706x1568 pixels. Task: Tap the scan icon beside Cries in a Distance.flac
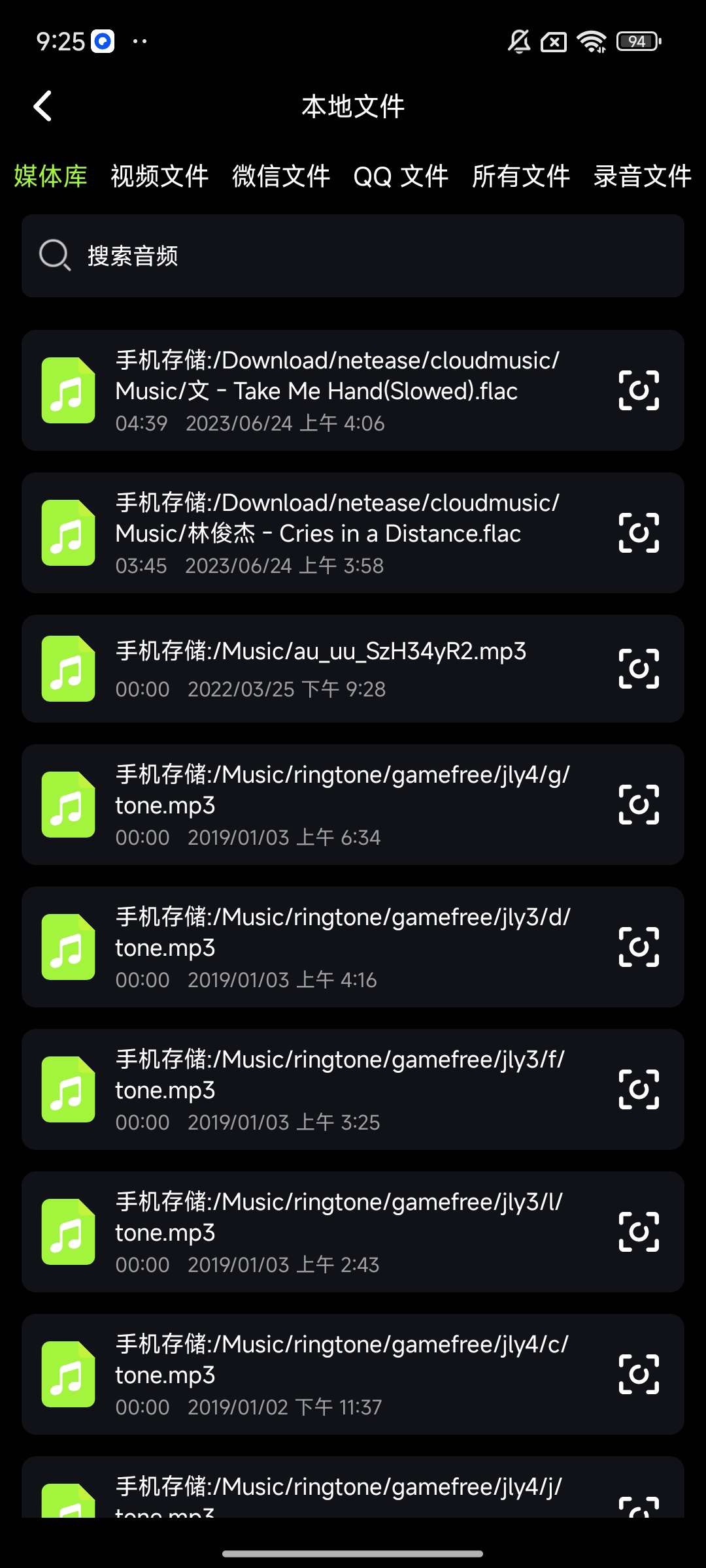639,532
